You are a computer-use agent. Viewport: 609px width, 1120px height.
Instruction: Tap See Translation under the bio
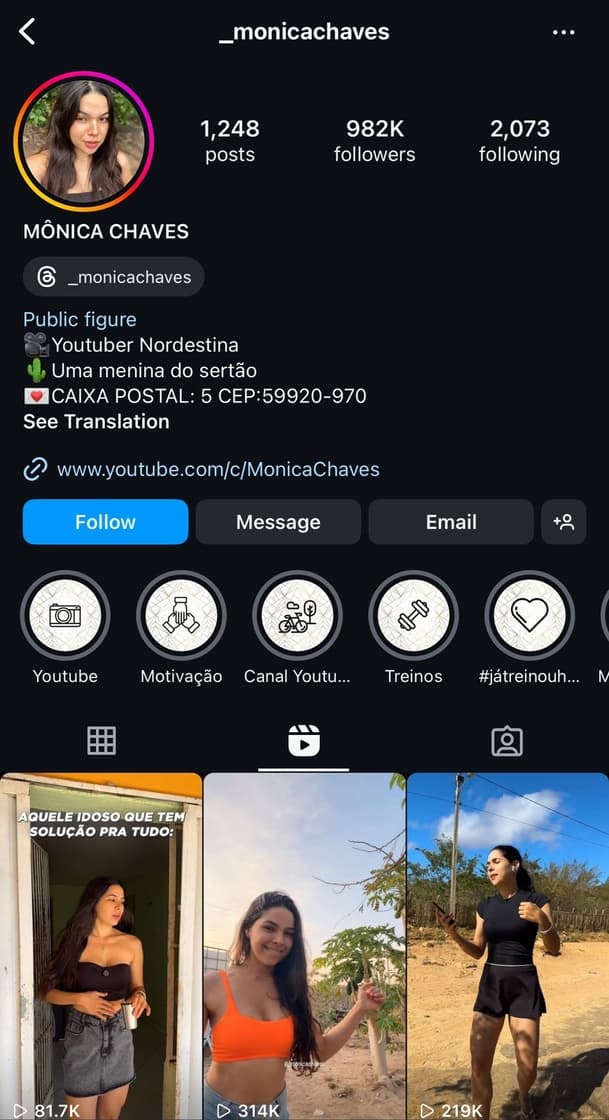[x=96, y=421]
